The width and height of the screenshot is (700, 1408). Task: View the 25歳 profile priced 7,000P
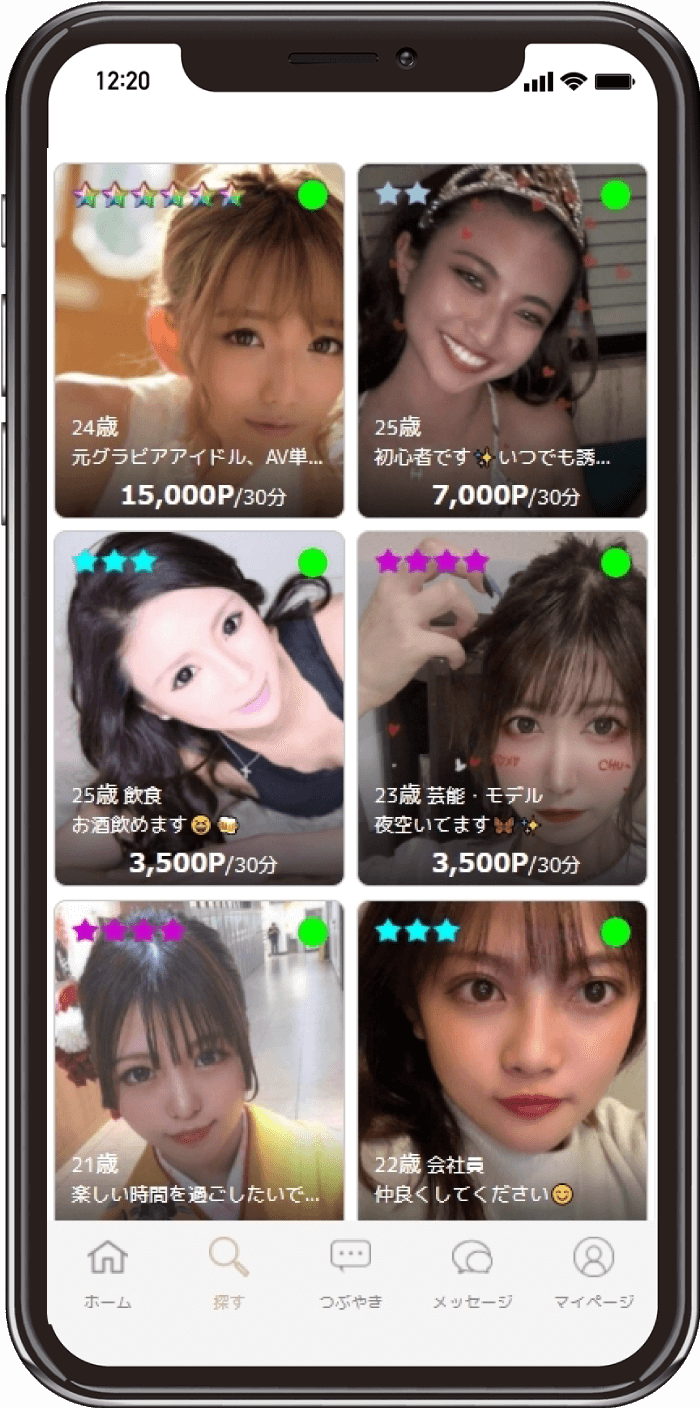[x=502, y=340]
